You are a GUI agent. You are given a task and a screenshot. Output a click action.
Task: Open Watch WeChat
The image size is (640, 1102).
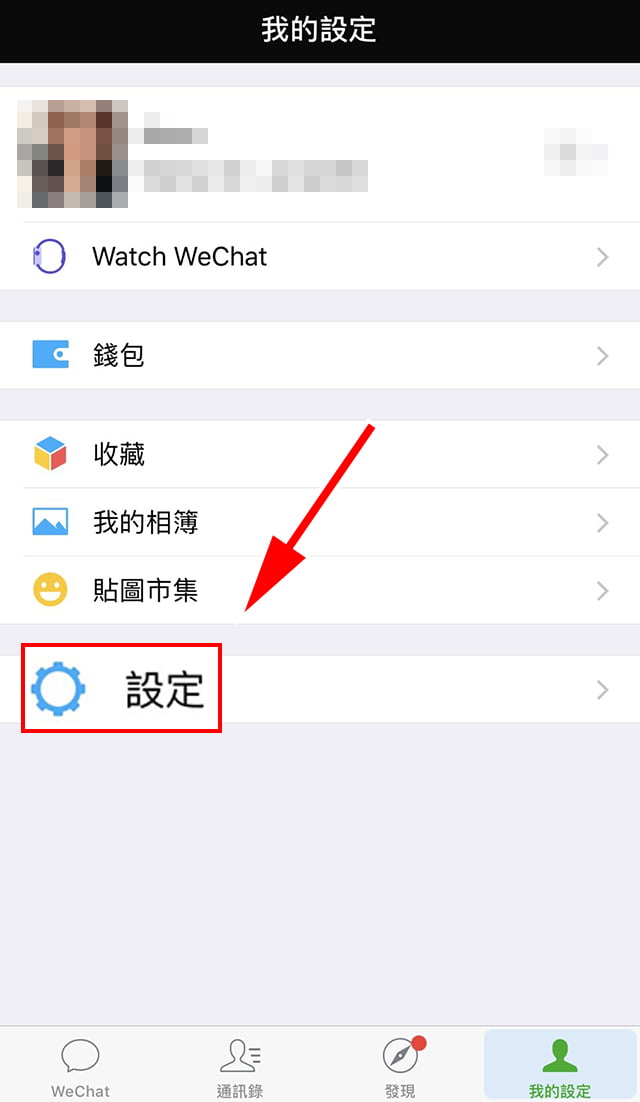(320, 257)
